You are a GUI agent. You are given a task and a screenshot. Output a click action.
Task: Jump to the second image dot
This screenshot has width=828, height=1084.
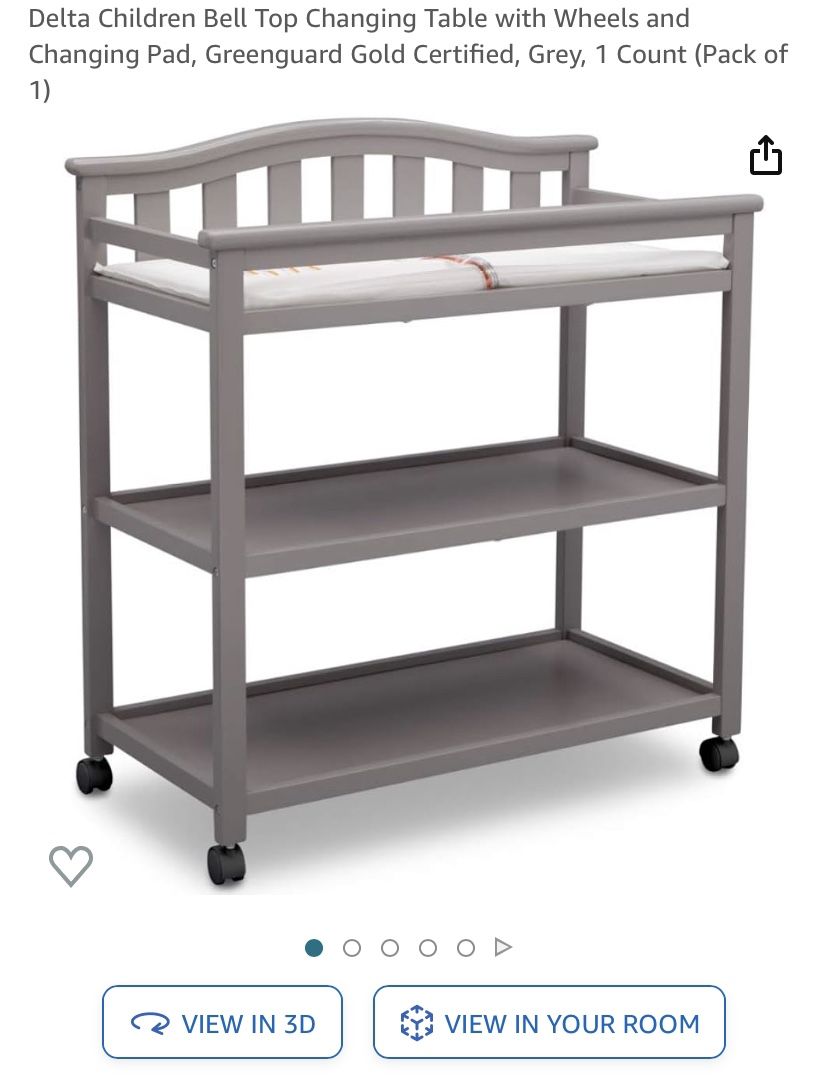coord(352,948)
